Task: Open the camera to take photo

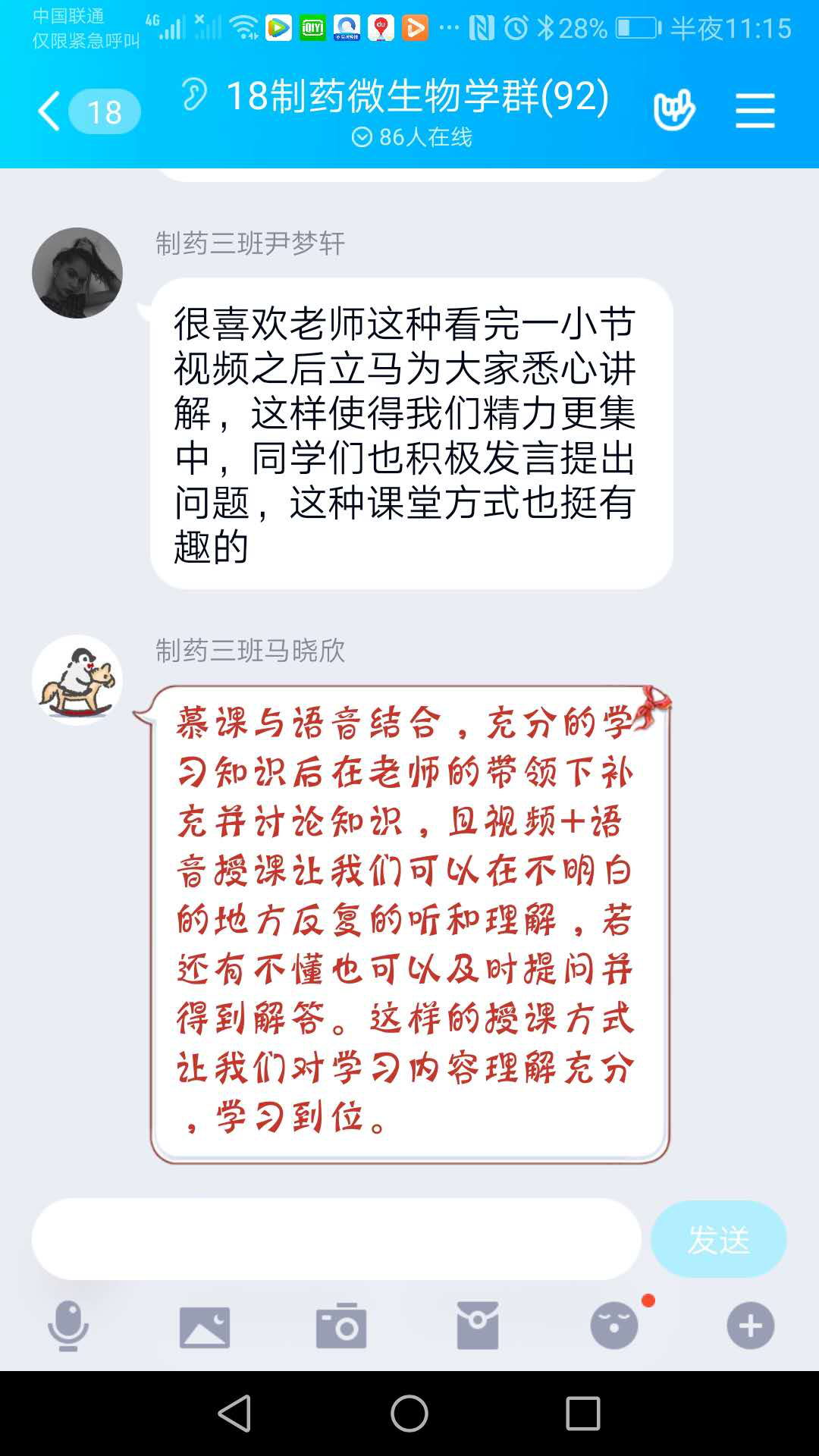Action: [x=341, y=1326]
